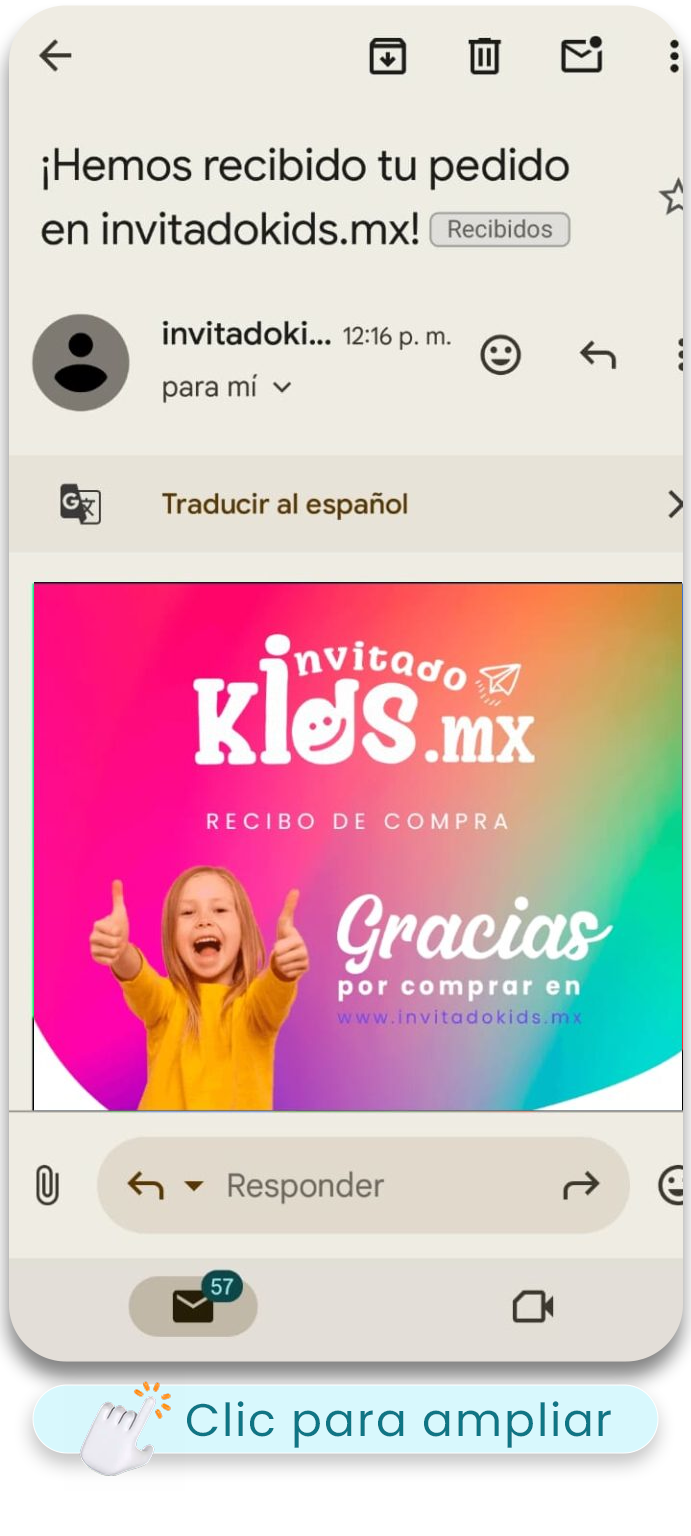The image size is (691, 1536).
Task: Translate the email with Traducir al español
Action: (x=285, y=504)
